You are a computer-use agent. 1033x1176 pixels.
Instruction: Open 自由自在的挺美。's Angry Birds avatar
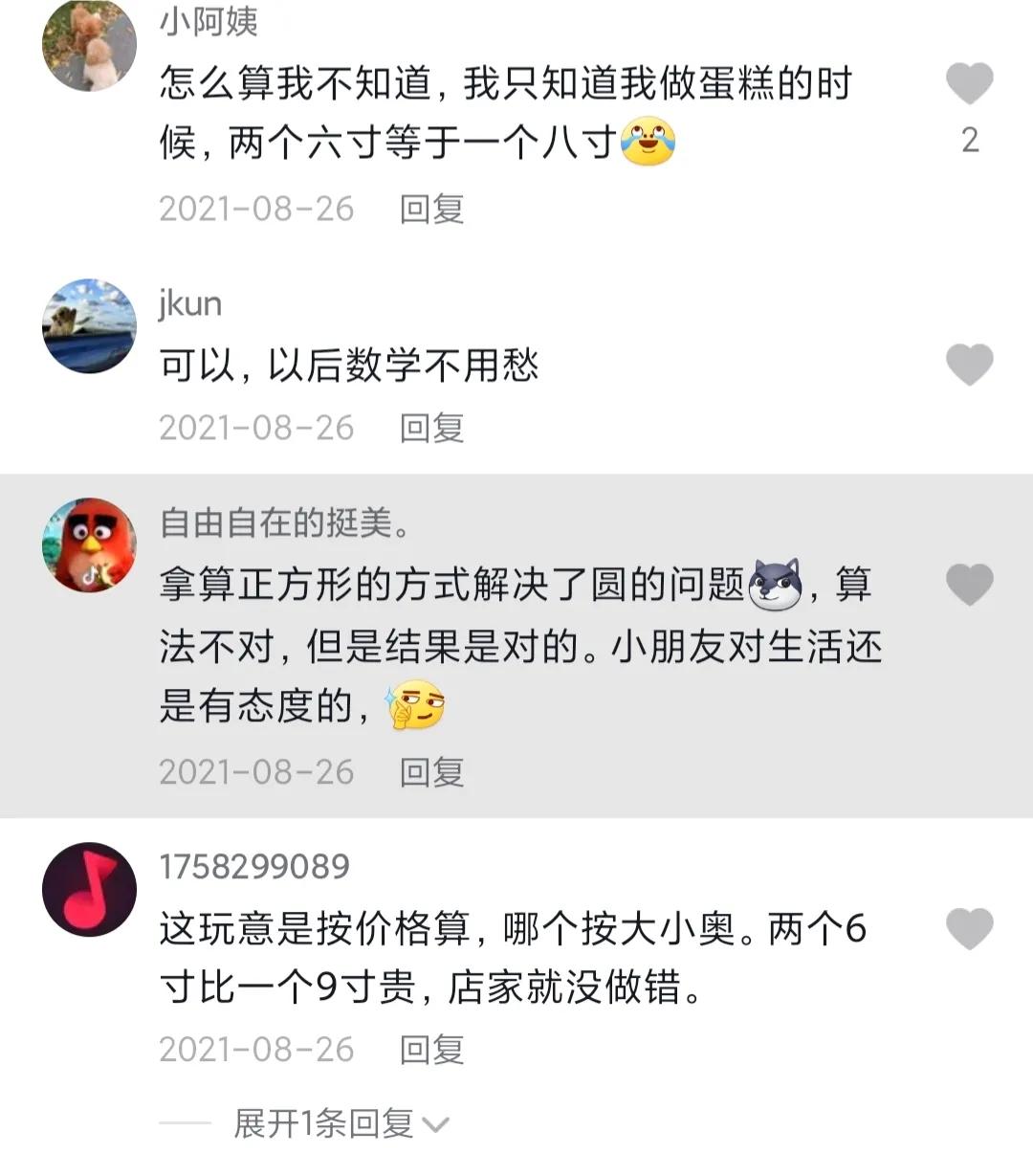pyautogui.click(x=89, y=545)
